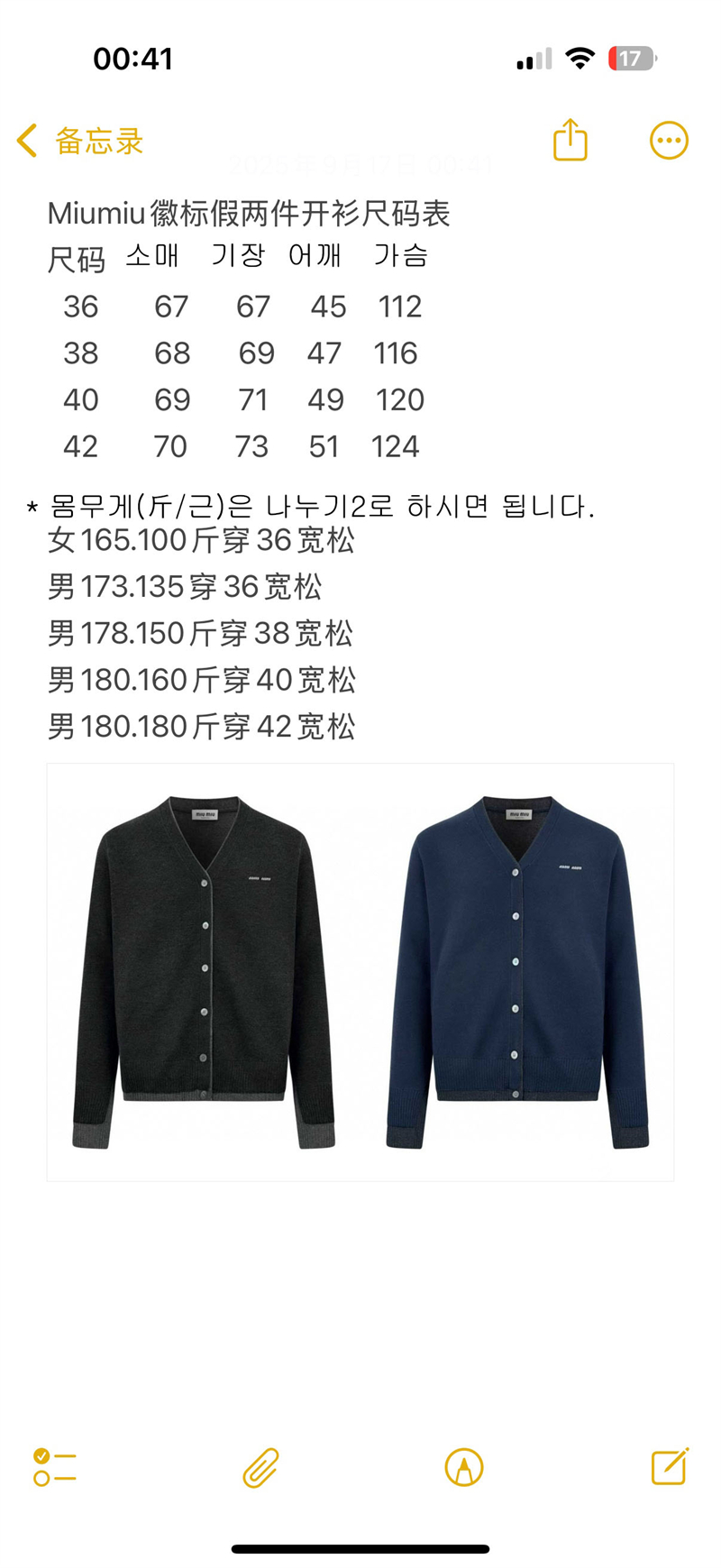Open the more options menu
The image size is (721, 1568).
point(669,141)
